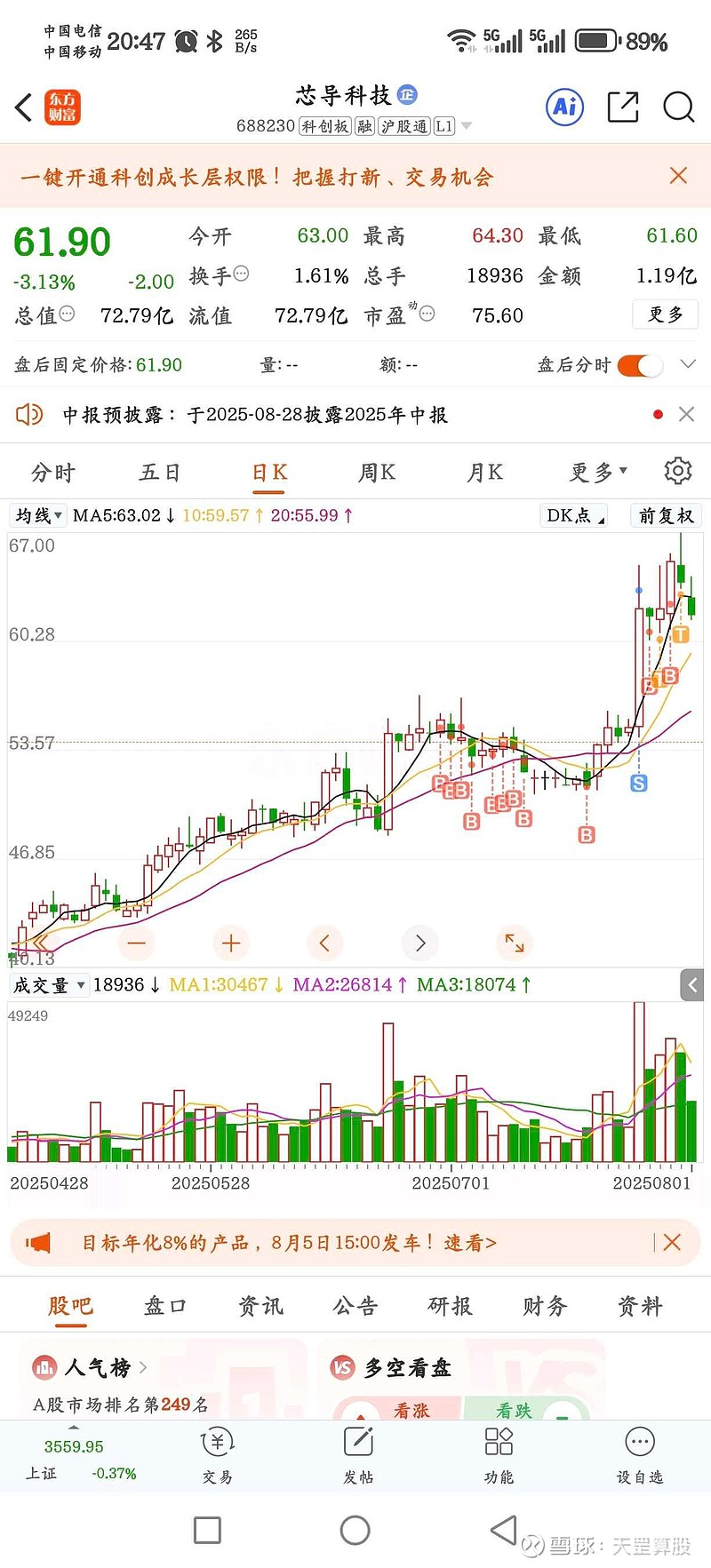Switch to the 公告 tab
711x1568 pixels.
[355, 1306]
